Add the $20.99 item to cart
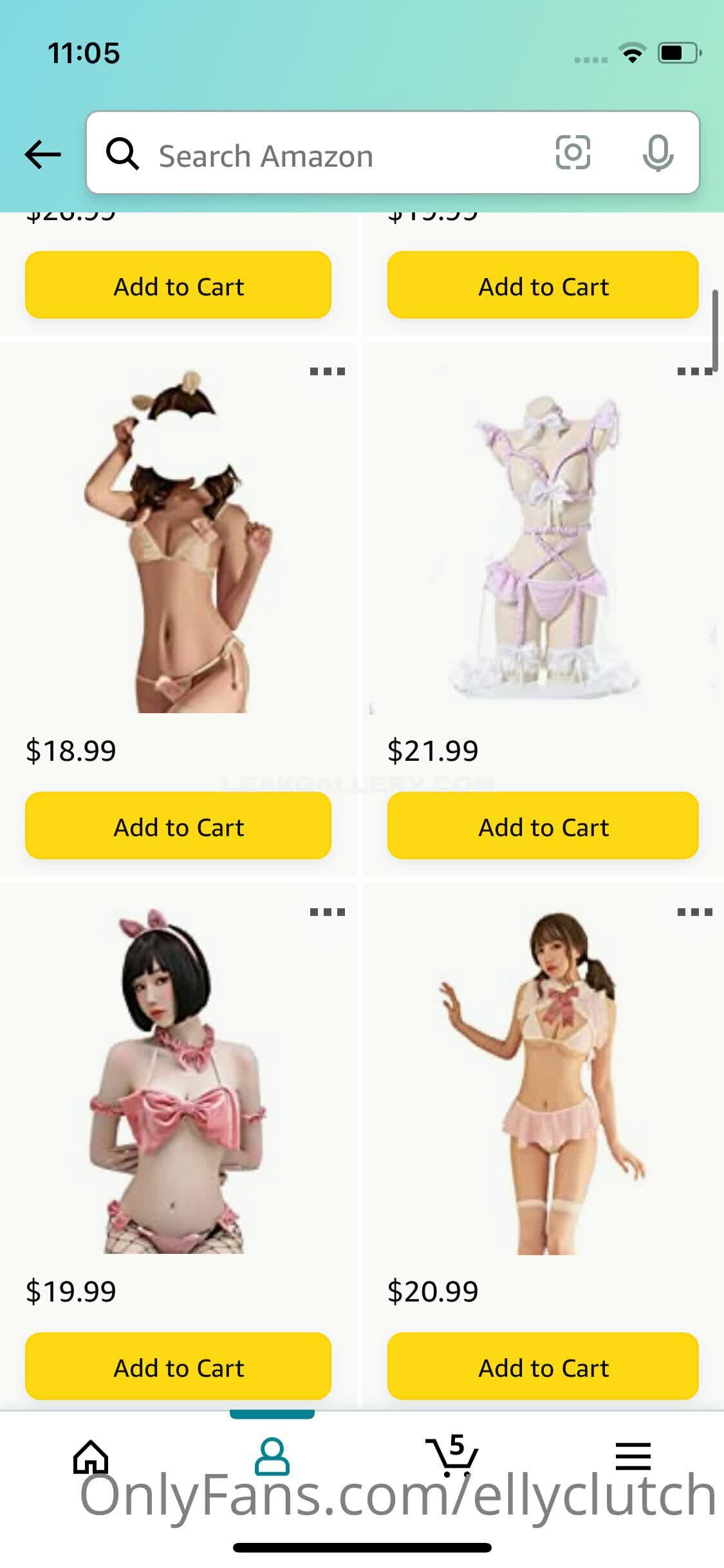 click(x=543, y=1367)
